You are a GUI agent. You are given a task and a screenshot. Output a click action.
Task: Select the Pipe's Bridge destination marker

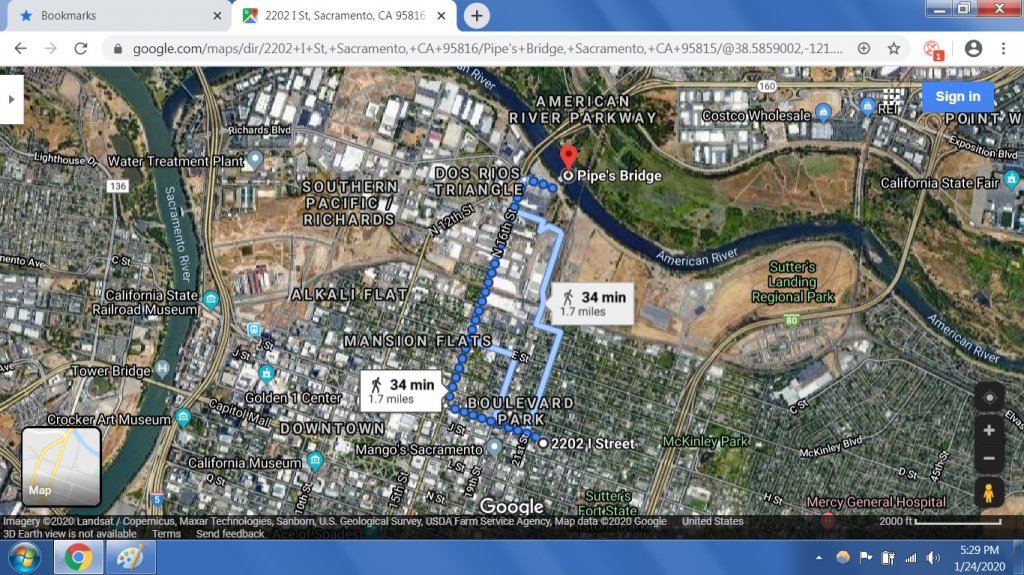coord(568,160)
